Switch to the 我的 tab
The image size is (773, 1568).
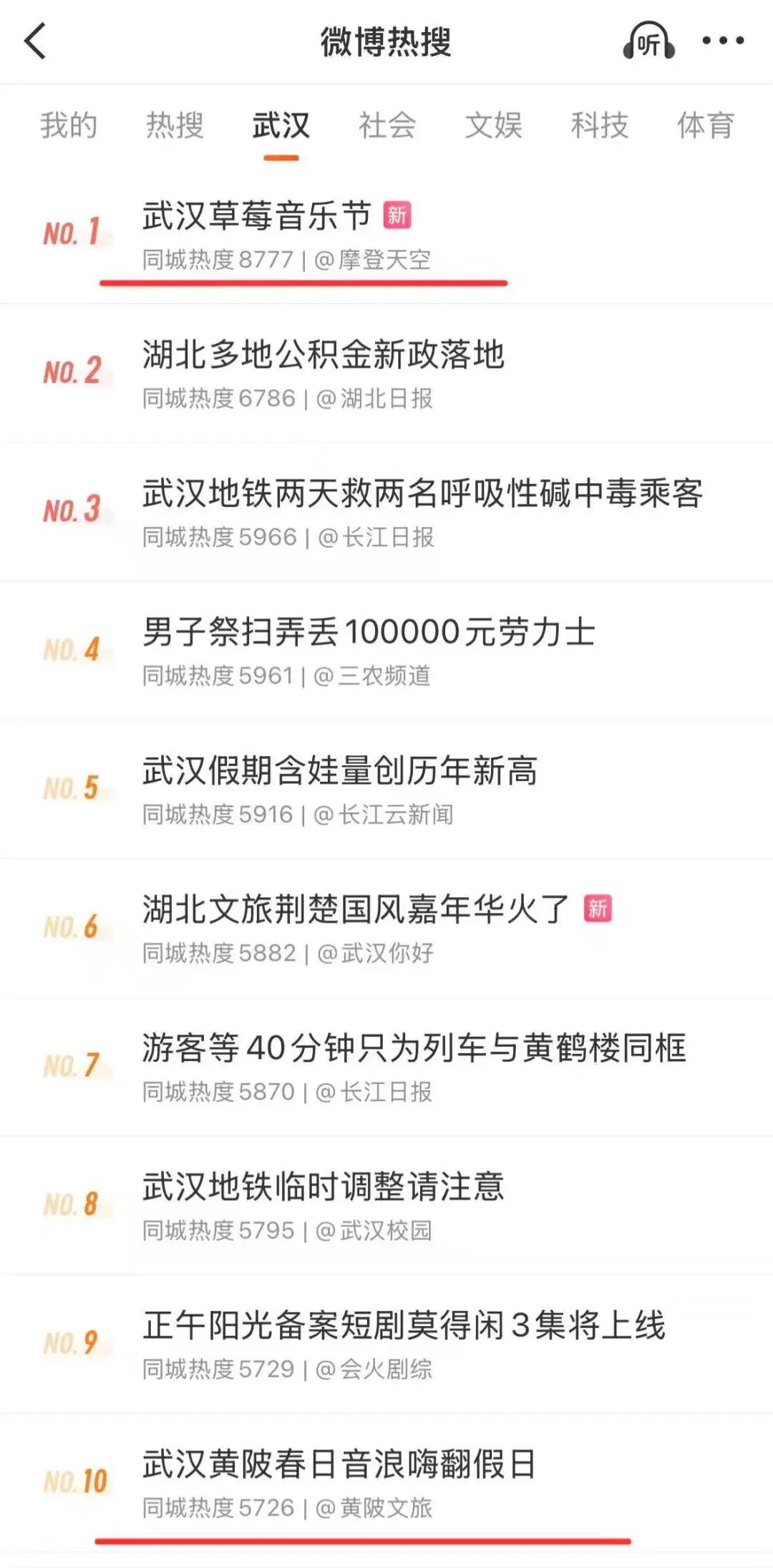pos(69,125)
